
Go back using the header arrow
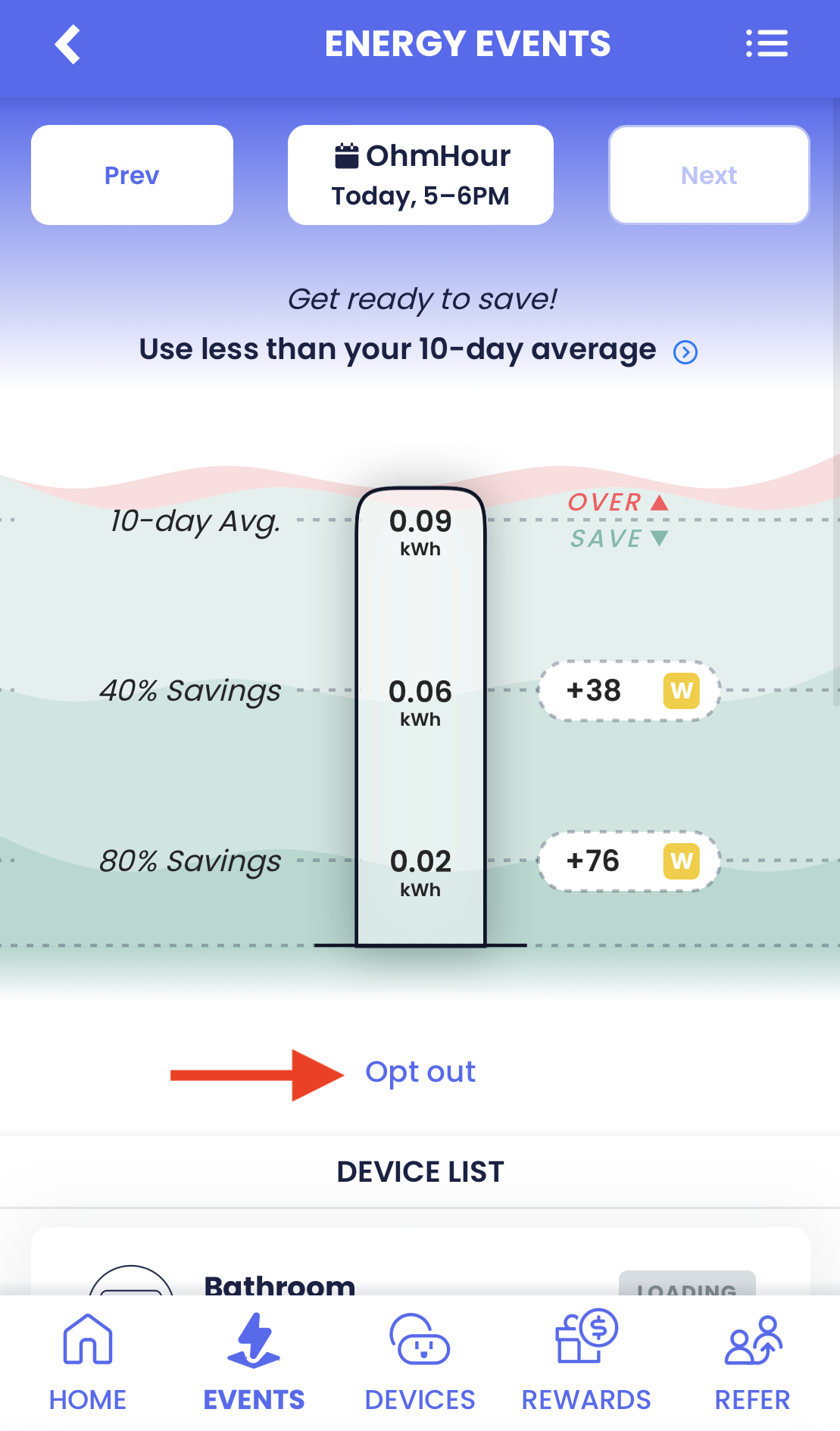point(67,44)
